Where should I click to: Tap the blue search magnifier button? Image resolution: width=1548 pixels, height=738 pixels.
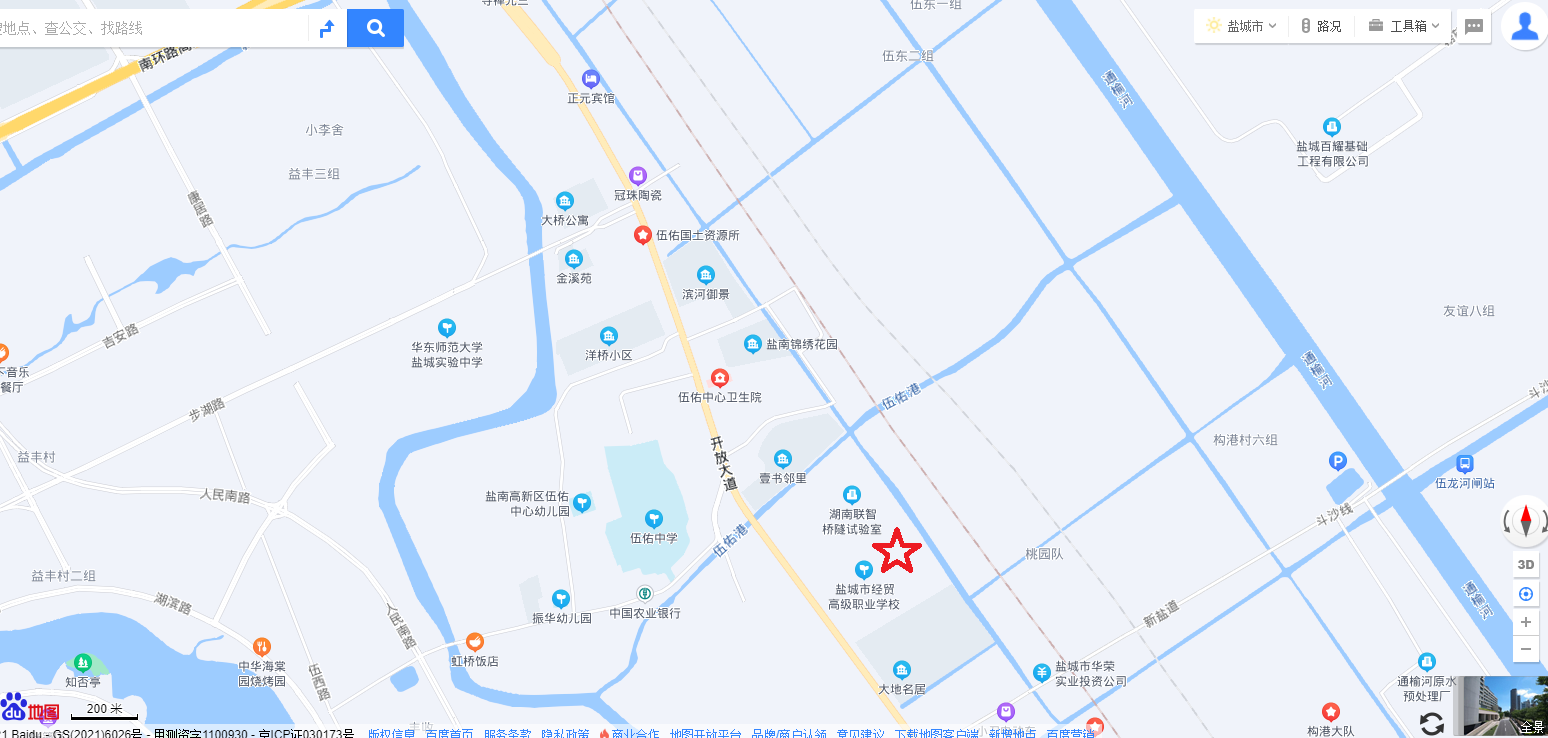coord(375,28)
